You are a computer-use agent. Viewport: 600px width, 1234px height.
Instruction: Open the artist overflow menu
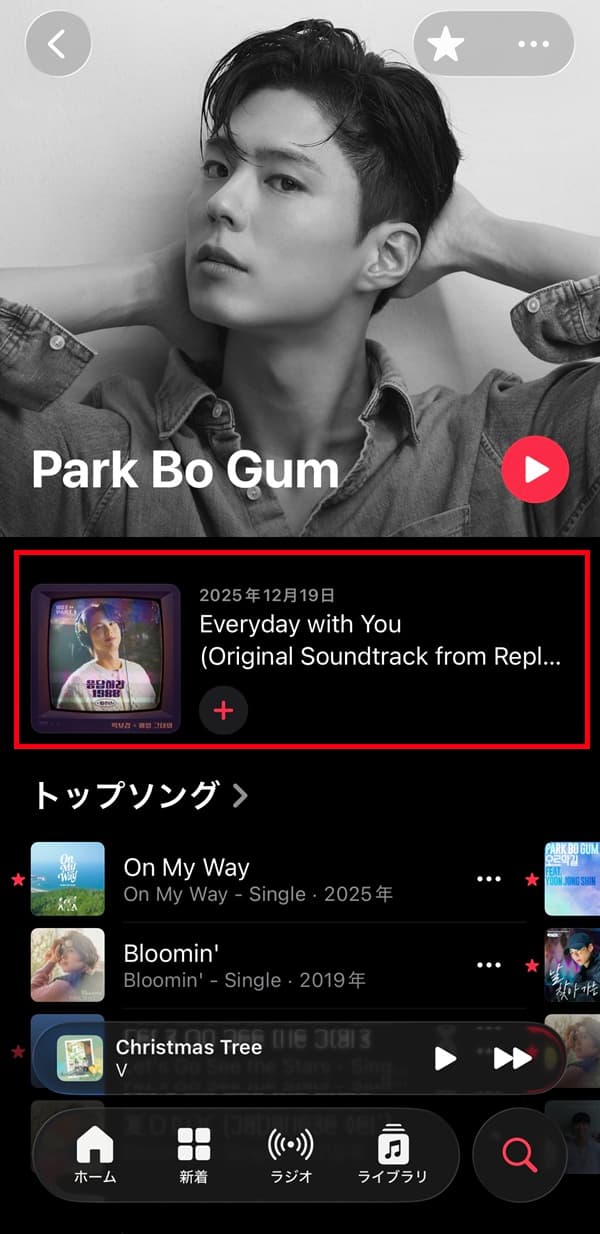pyautogui.click(x=533, y=45)
